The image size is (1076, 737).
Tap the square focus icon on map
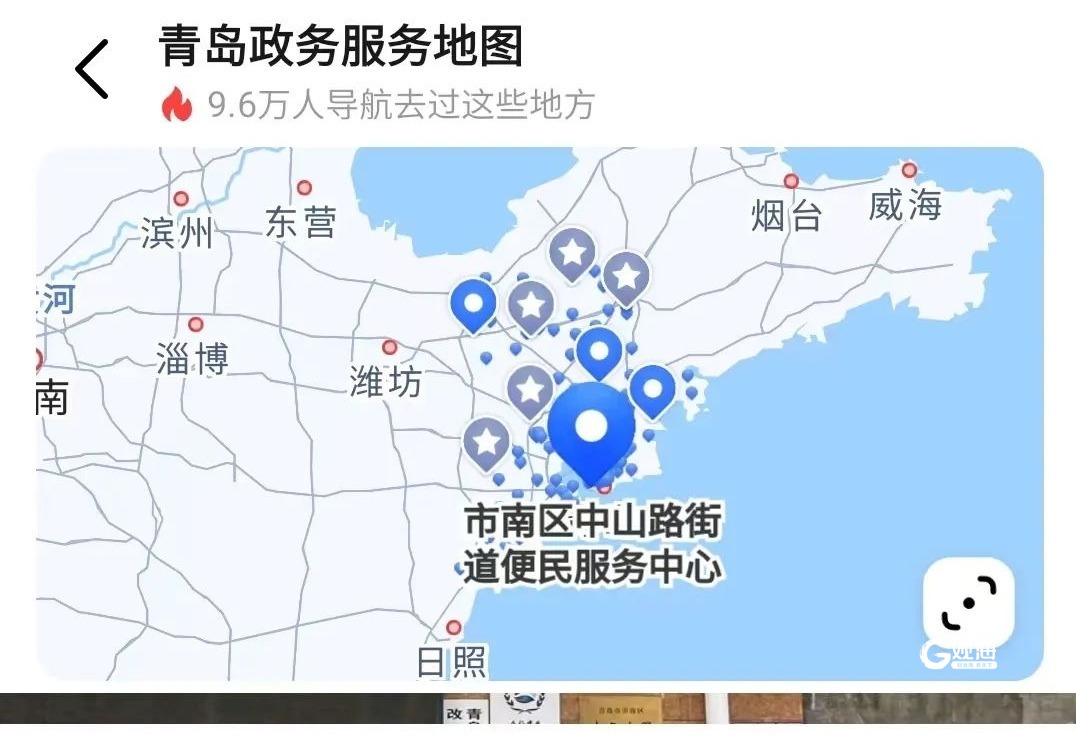[x=967, y=602]
